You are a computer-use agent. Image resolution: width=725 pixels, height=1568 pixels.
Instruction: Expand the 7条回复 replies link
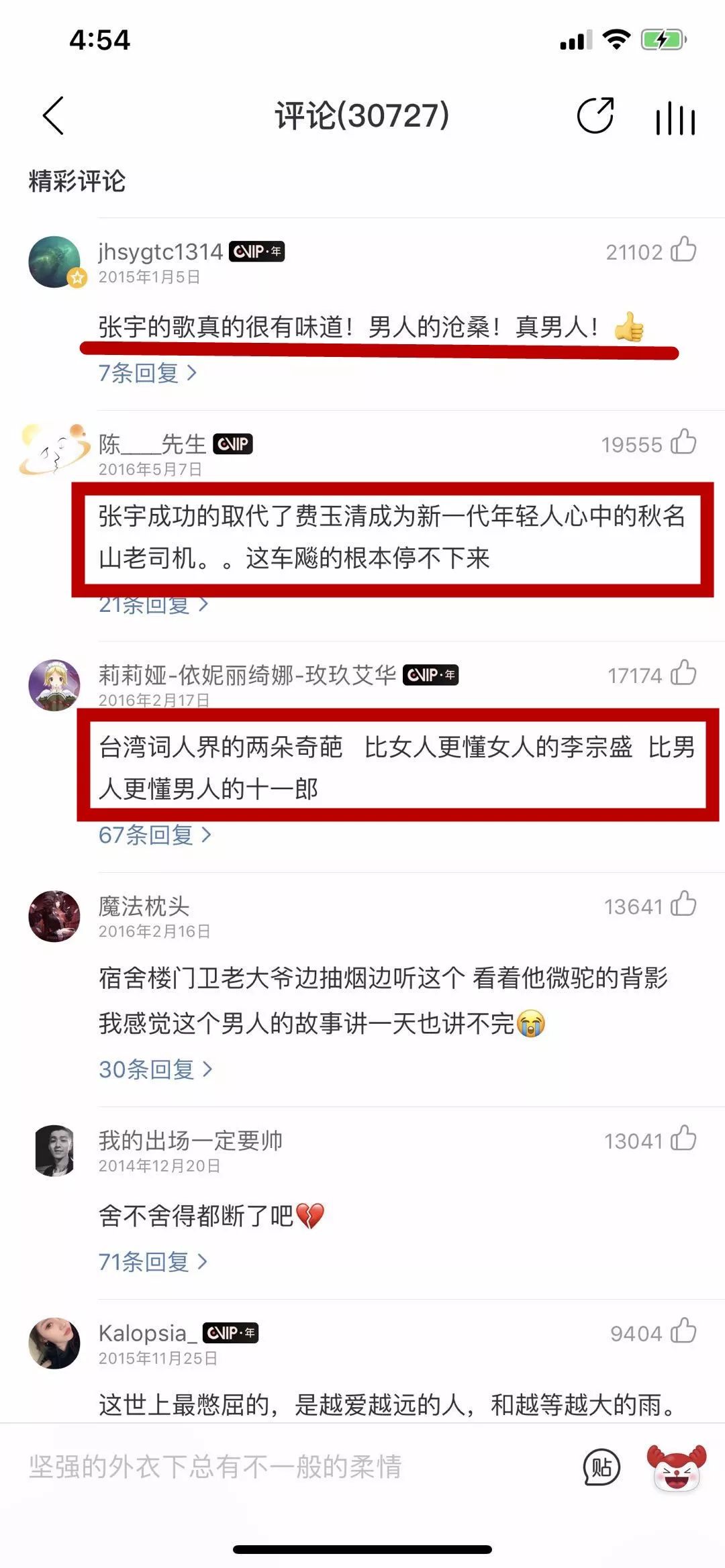[148, 372]
